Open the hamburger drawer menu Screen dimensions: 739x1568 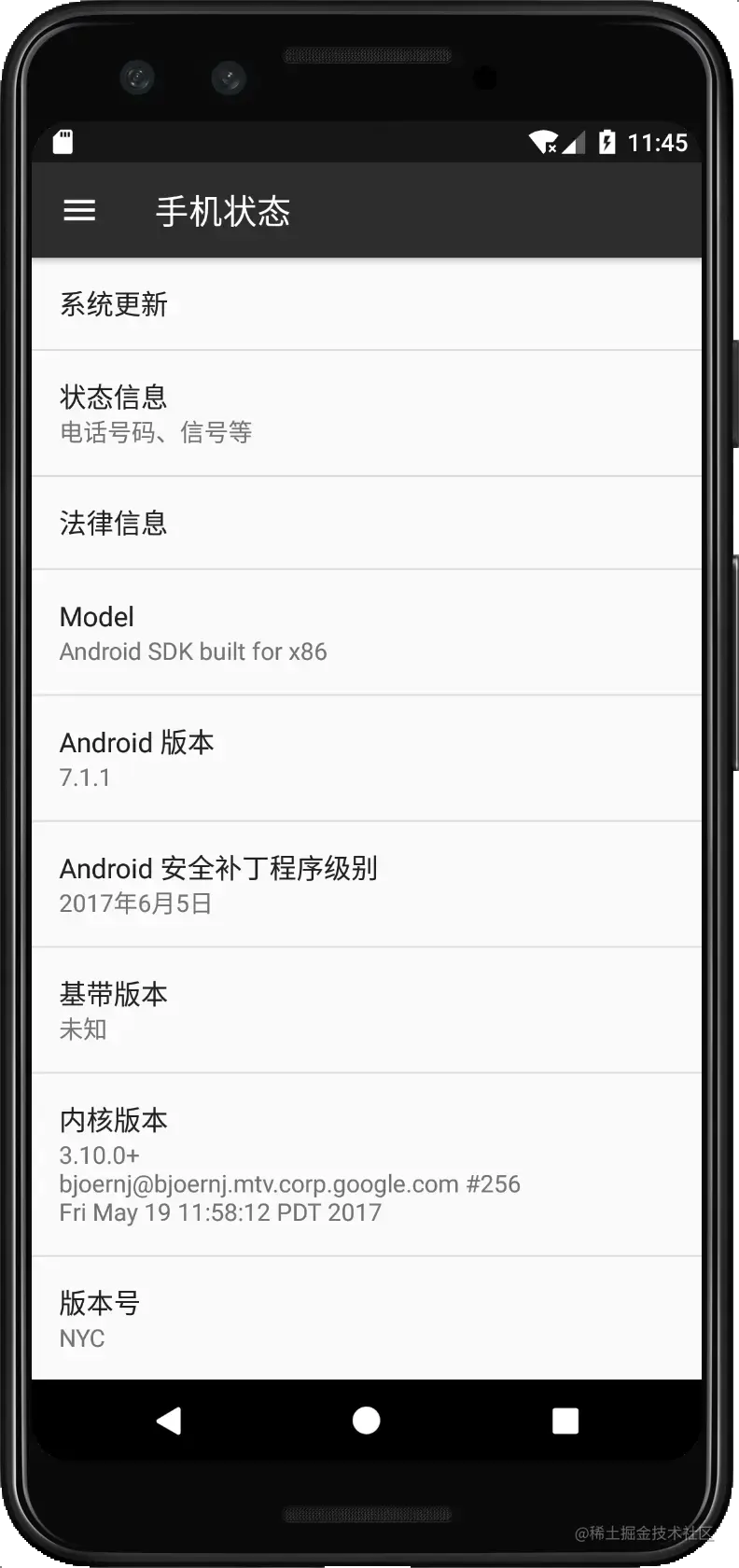click(79, 211)
